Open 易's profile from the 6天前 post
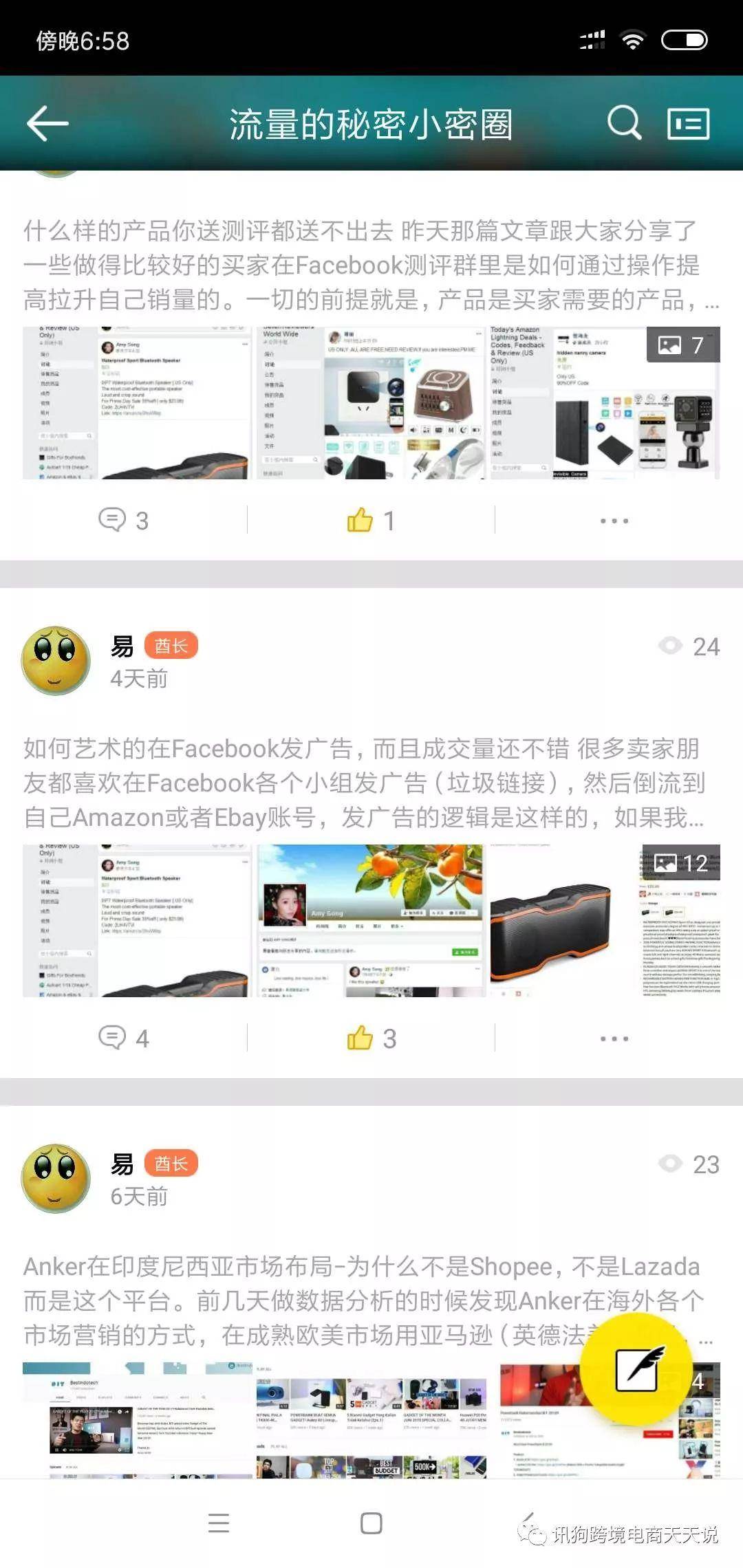Screen dimensions: 743x1568 (56, 1179)
